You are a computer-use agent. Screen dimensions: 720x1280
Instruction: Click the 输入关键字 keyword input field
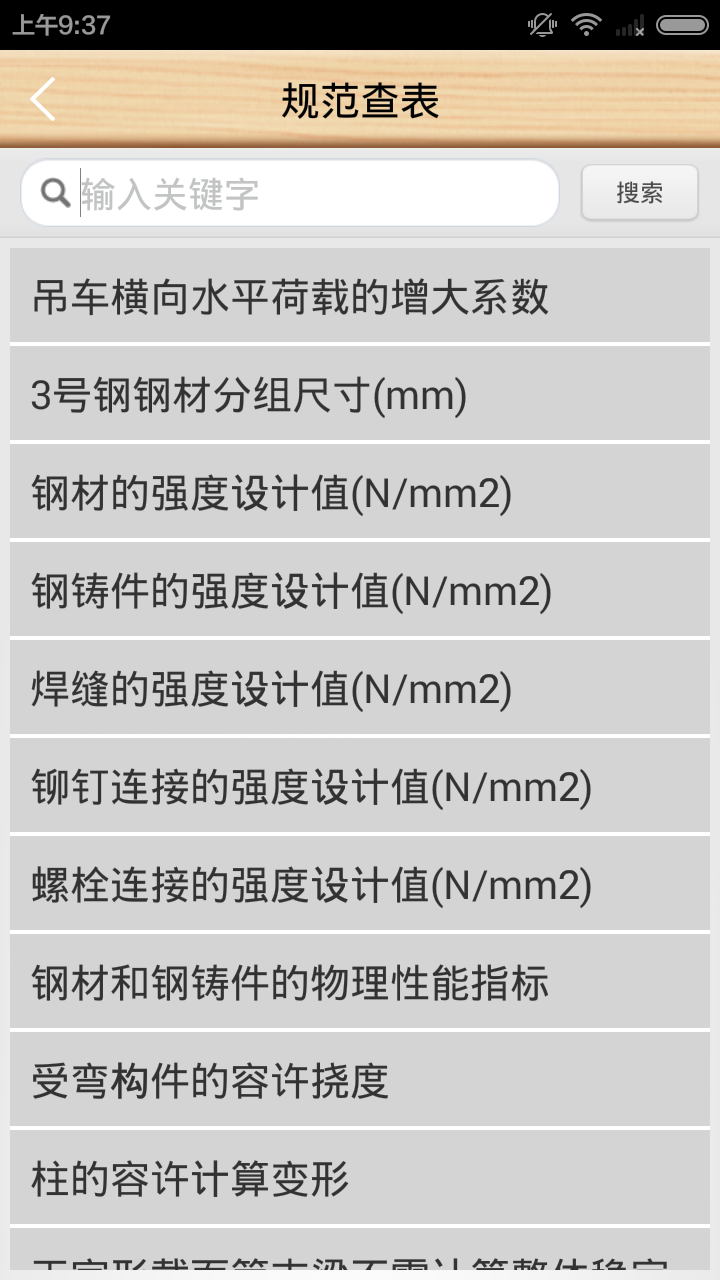pos(300,192)
